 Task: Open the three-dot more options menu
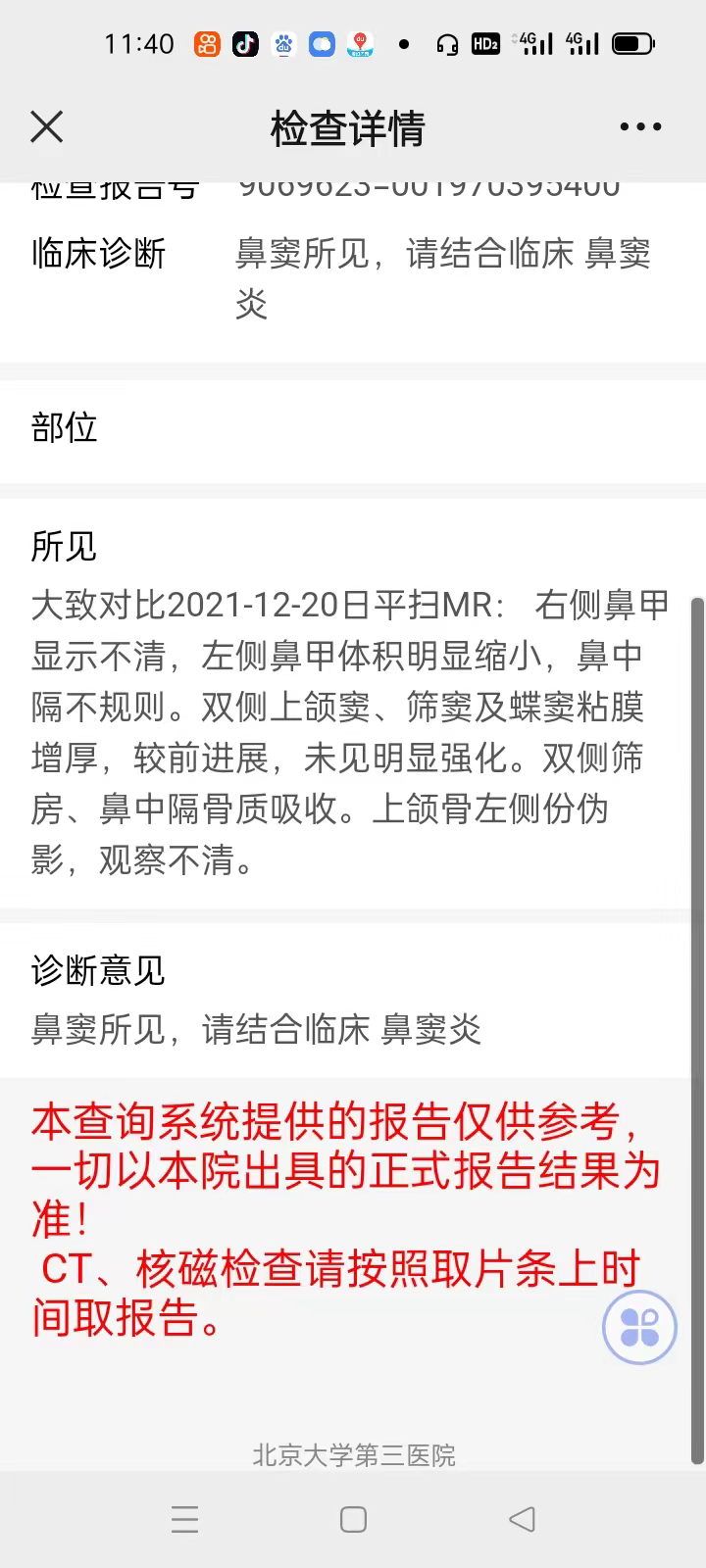640,126
